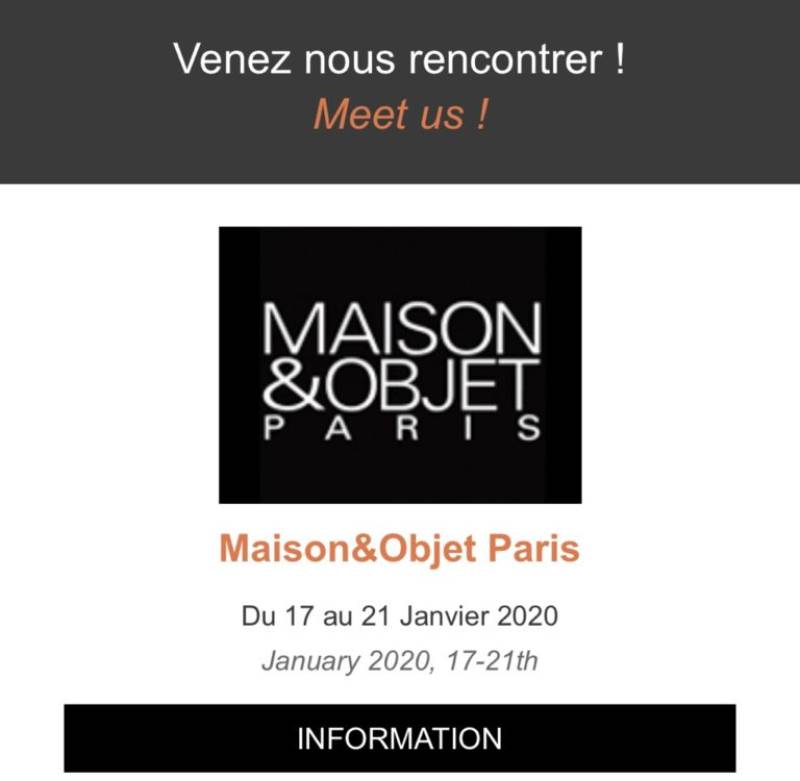Open the INFORMATION button

pyautogui.click(x=400, y=738)
